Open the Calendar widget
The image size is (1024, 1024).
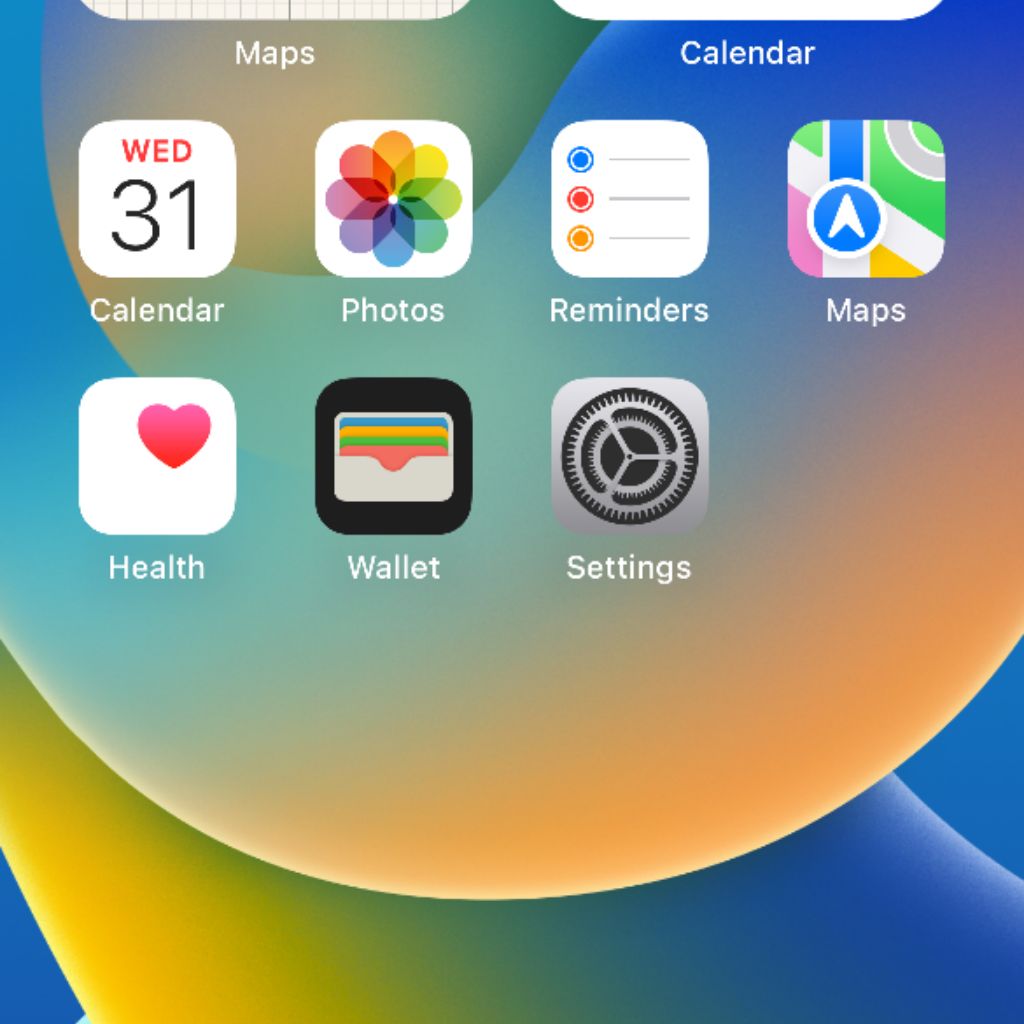[747, 9]
